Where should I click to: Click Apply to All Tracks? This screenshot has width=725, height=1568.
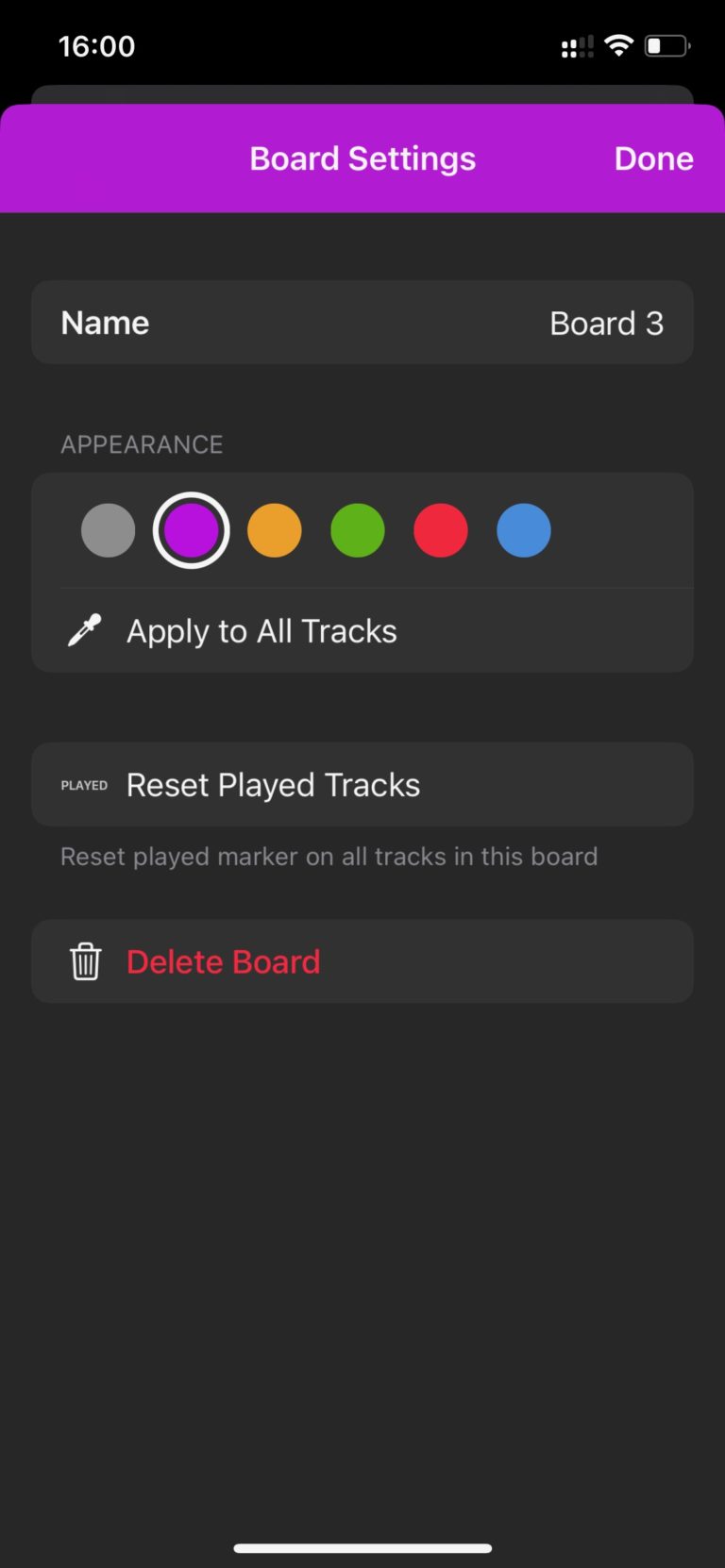[x=261, y=630]
